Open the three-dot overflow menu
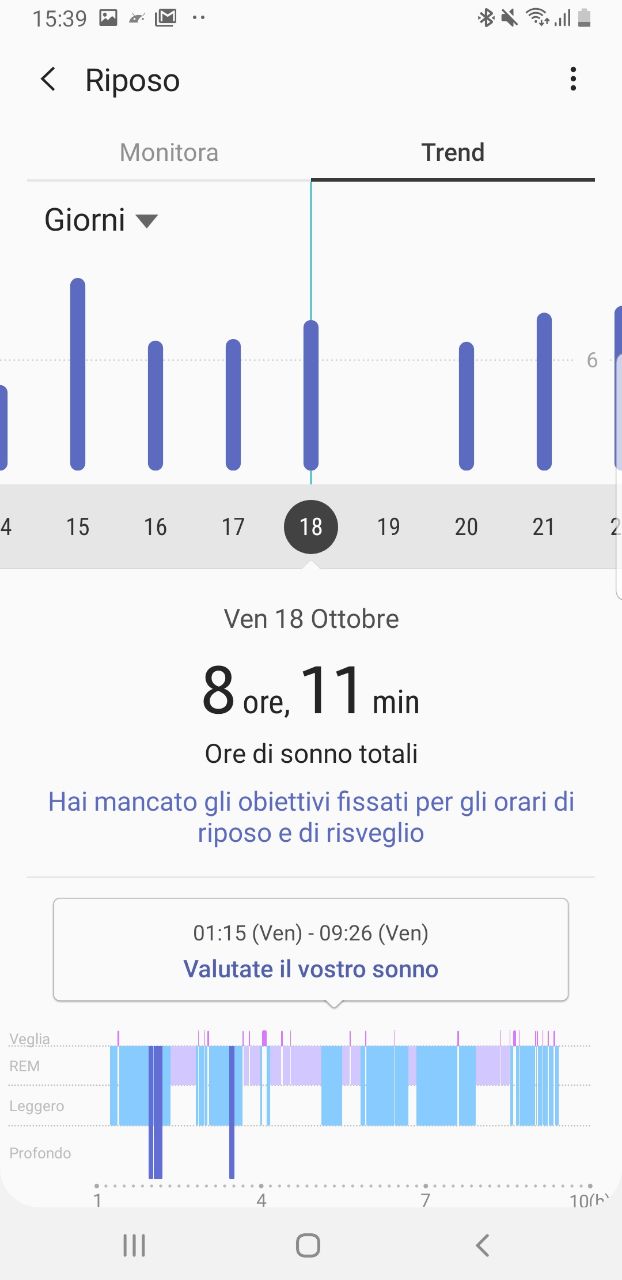This screenshot has height=1280, width=622. pos(573,80)
